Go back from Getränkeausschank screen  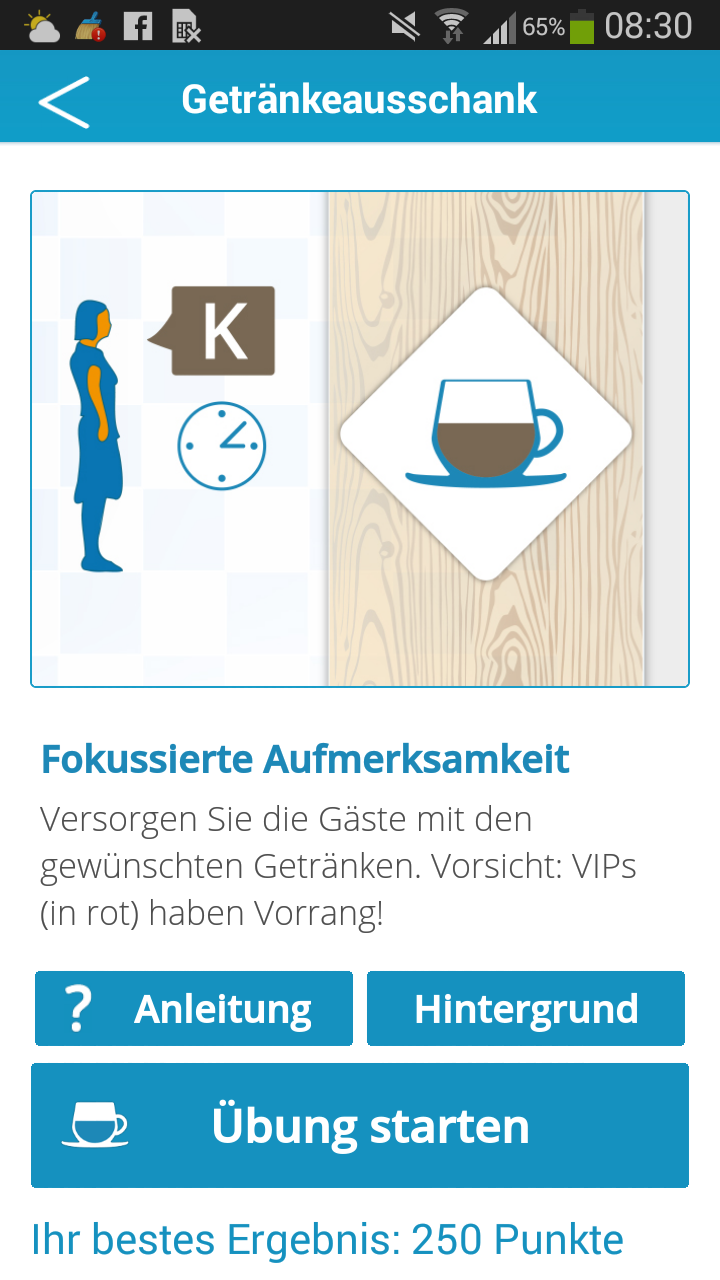[64, 101]
